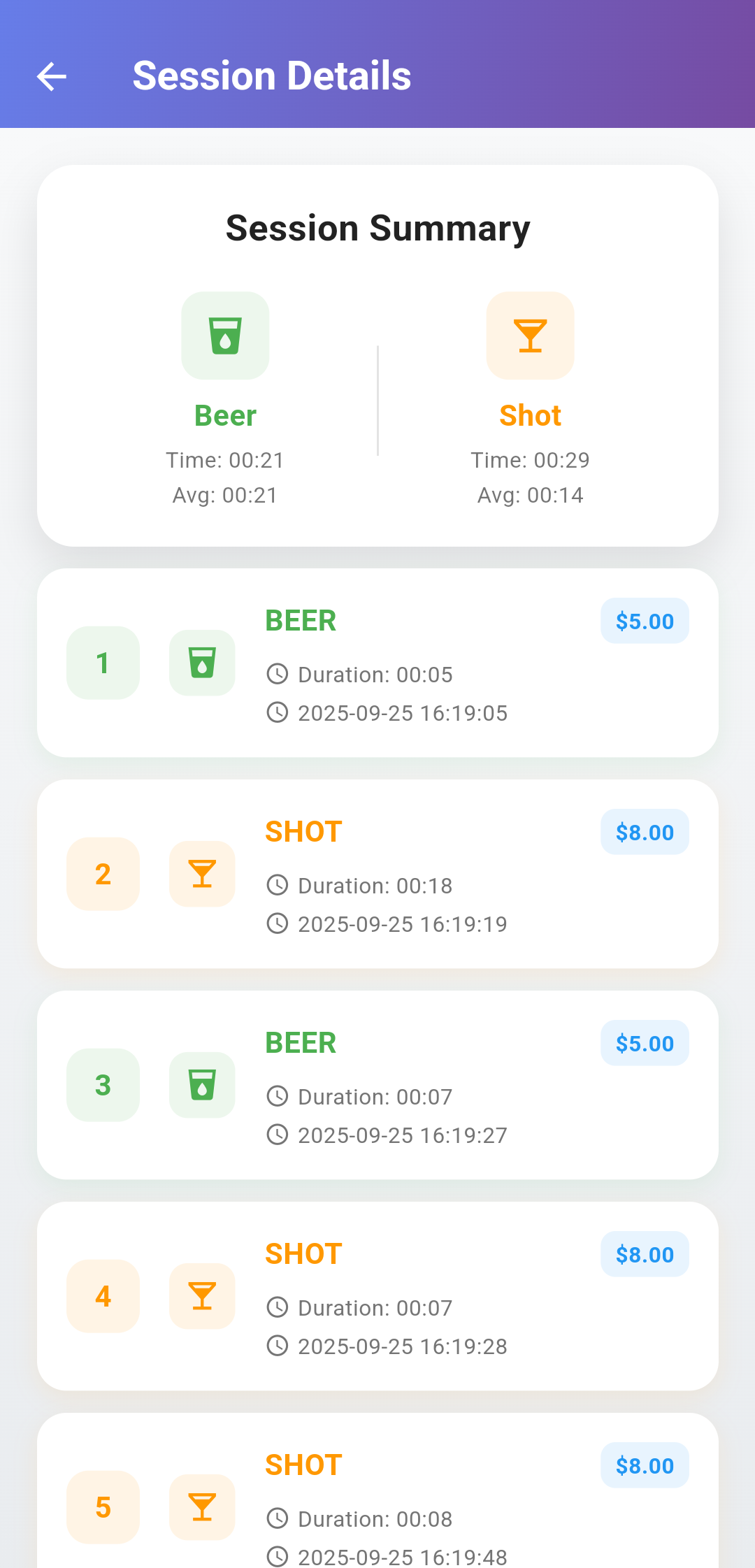Click the $5.00 price badge on entry 1
Screen dimensions: 755x1568
click(645, 621)
